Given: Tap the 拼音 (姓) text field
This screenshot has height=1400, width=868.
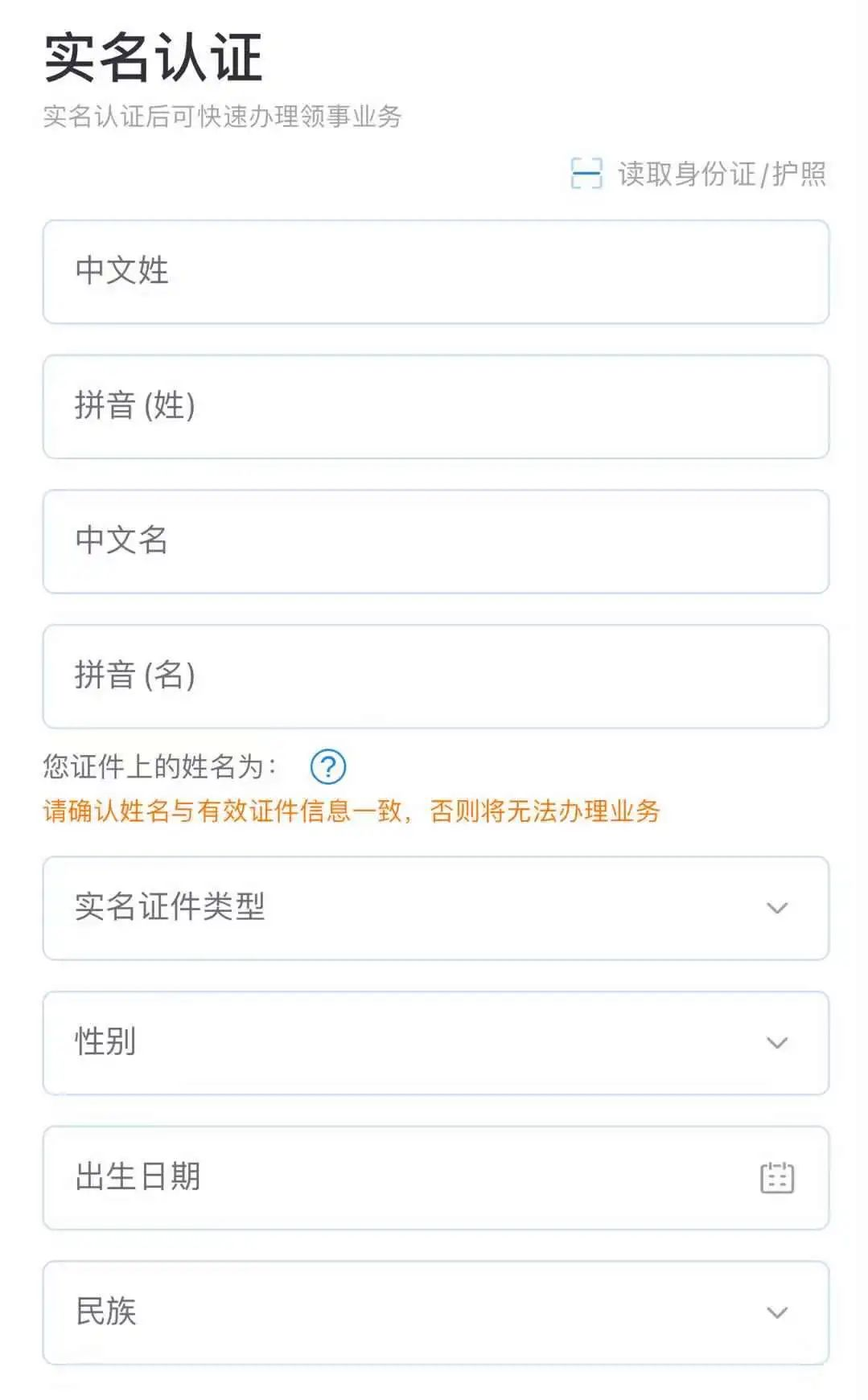Looking at the screenshot, I should click(436, 407).
